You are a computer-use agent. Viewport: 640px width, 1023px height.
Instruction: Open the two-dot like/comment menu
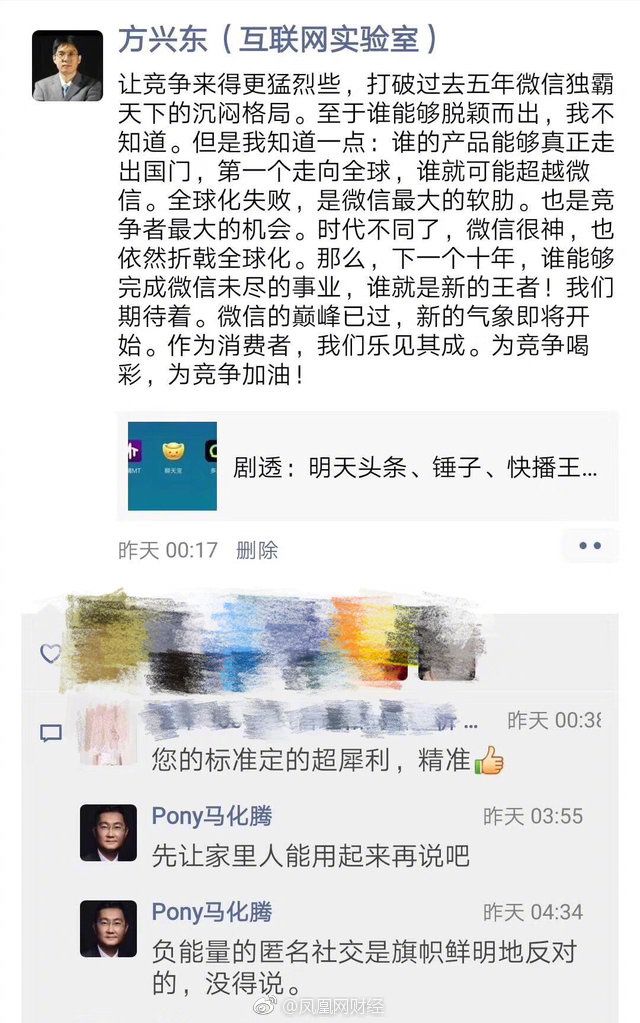[x=589, y=546]
